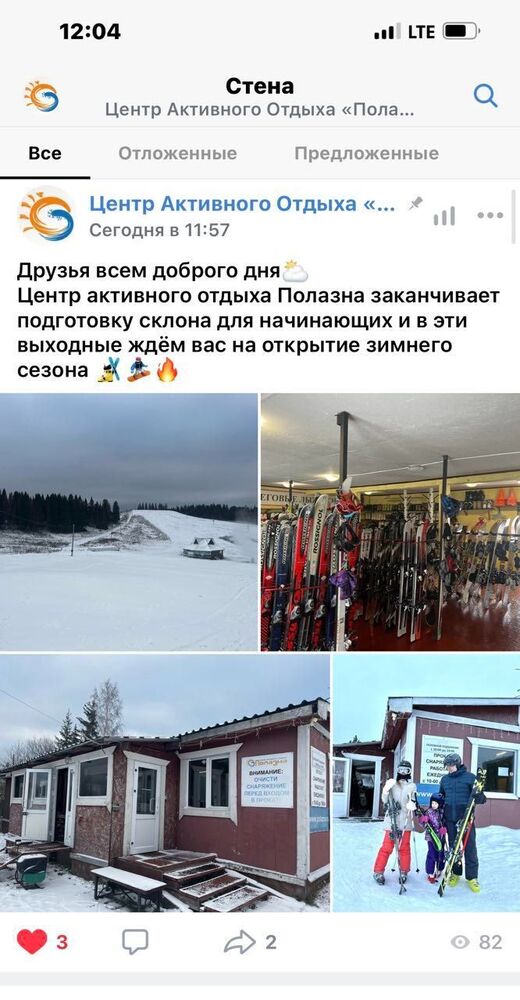Switch to the Предложенные tab
Image resolution: width=520 pixels, height=1000 pixels.
click(367, 154)
